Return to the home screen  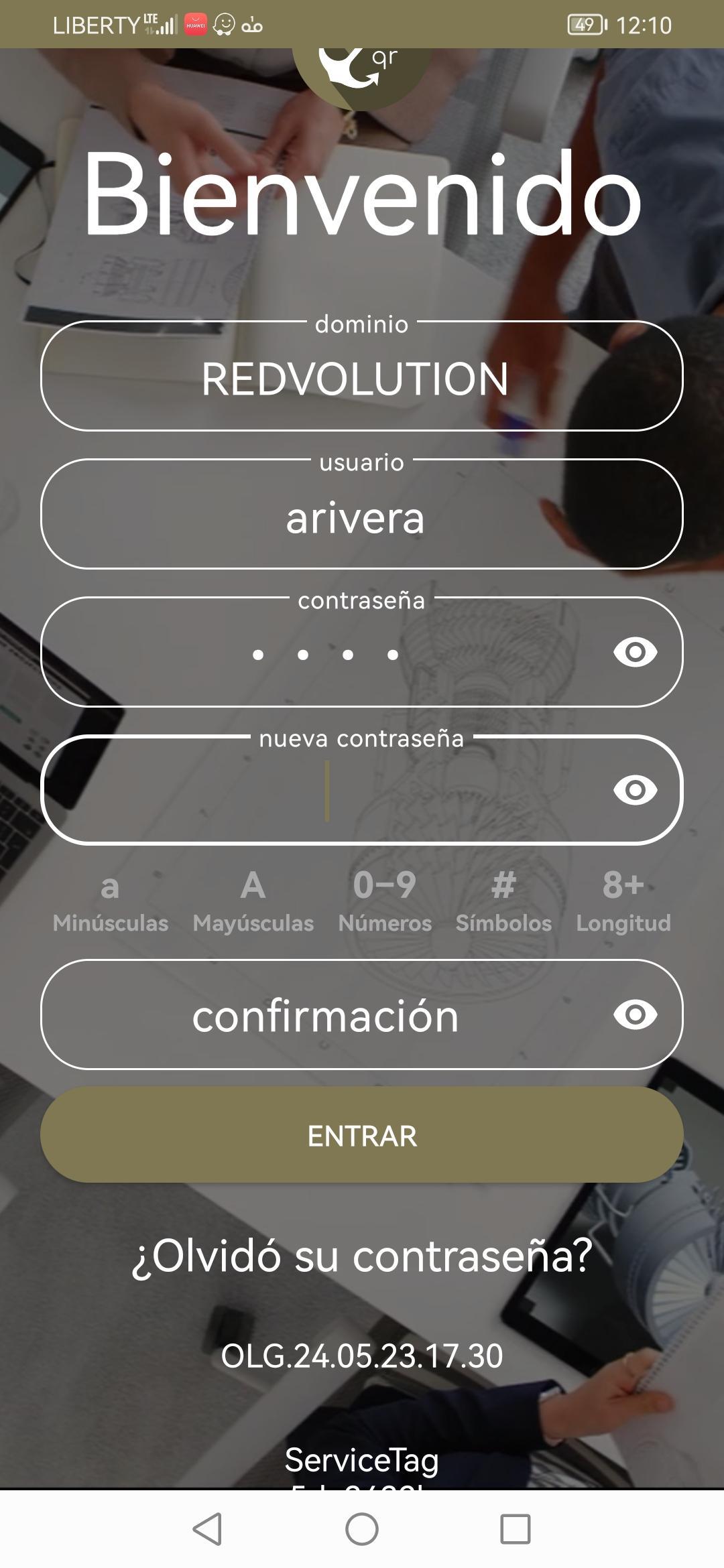pos(362,1529)
